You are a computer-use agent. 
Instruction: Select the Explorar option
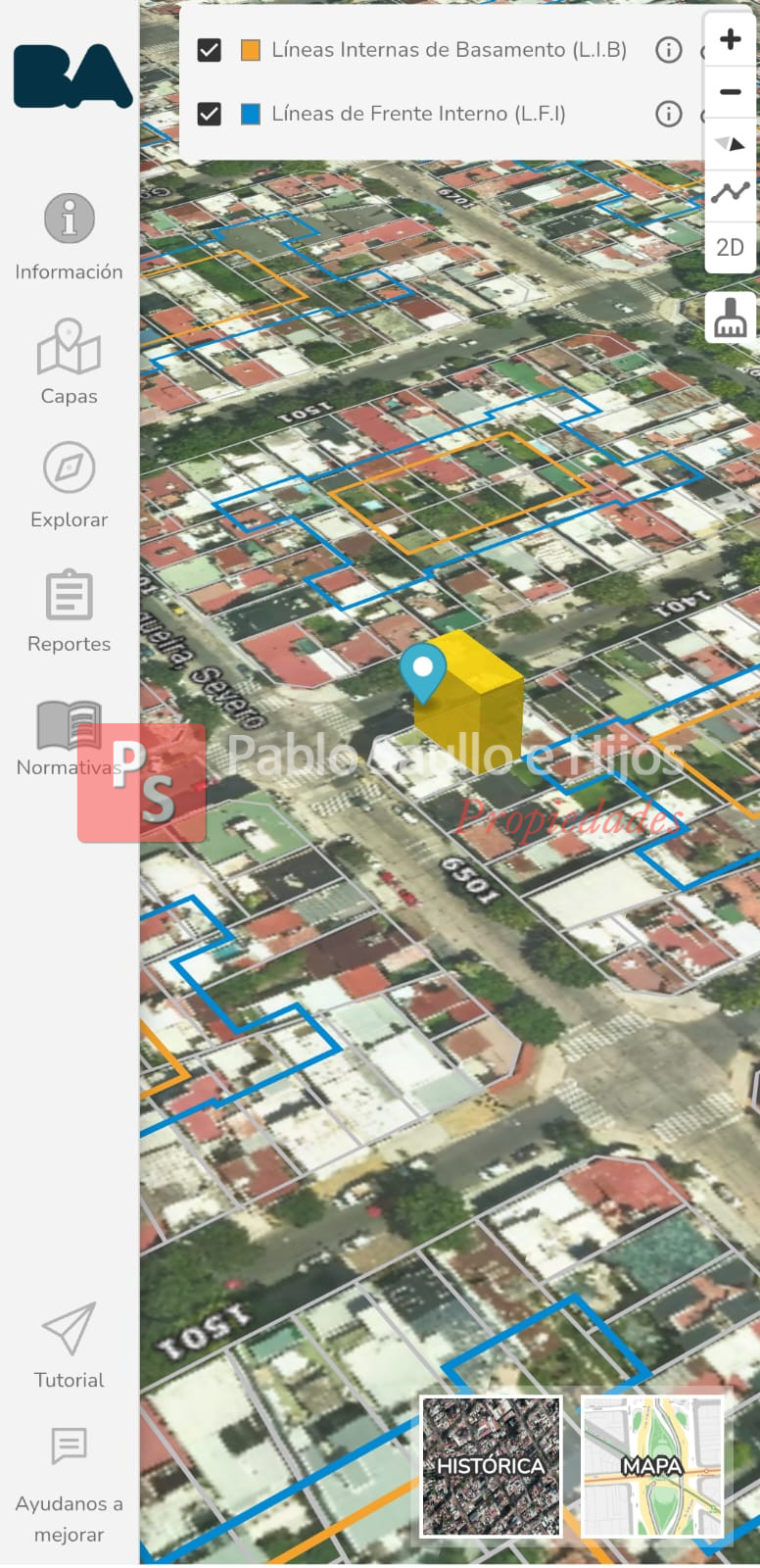(69, 485)
